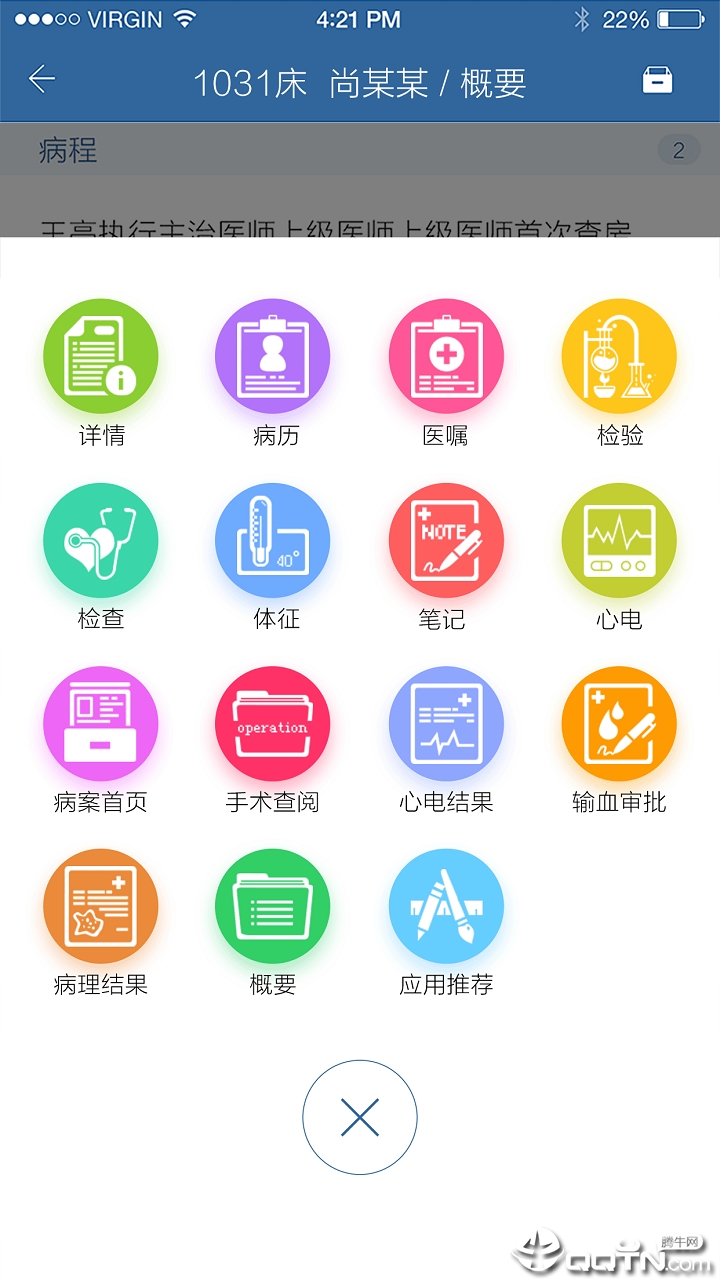Open the 病历 medical record
The width and height of the screenshot is (720, 1280).
click(273, 357)
